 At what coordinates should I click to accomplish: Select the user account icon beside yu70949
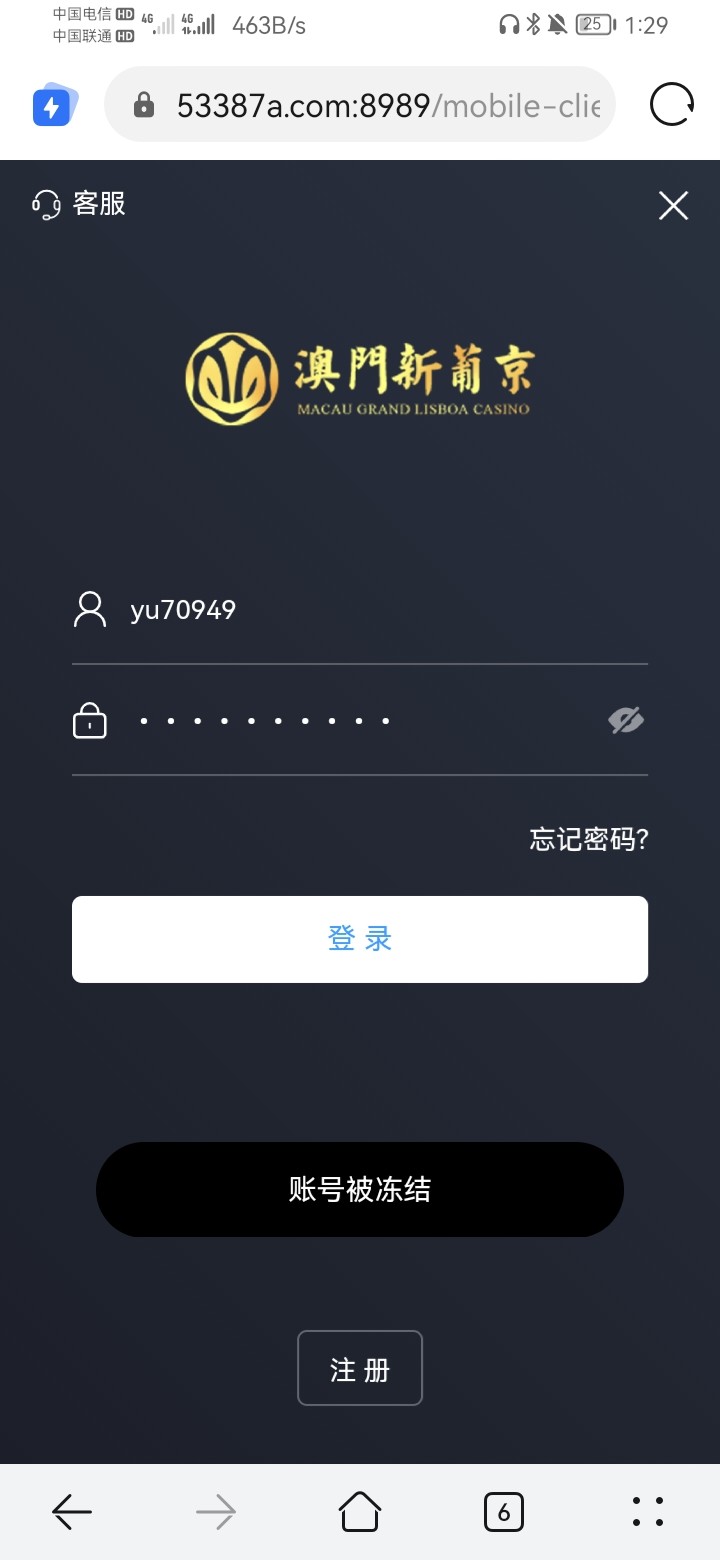(89, 608)
